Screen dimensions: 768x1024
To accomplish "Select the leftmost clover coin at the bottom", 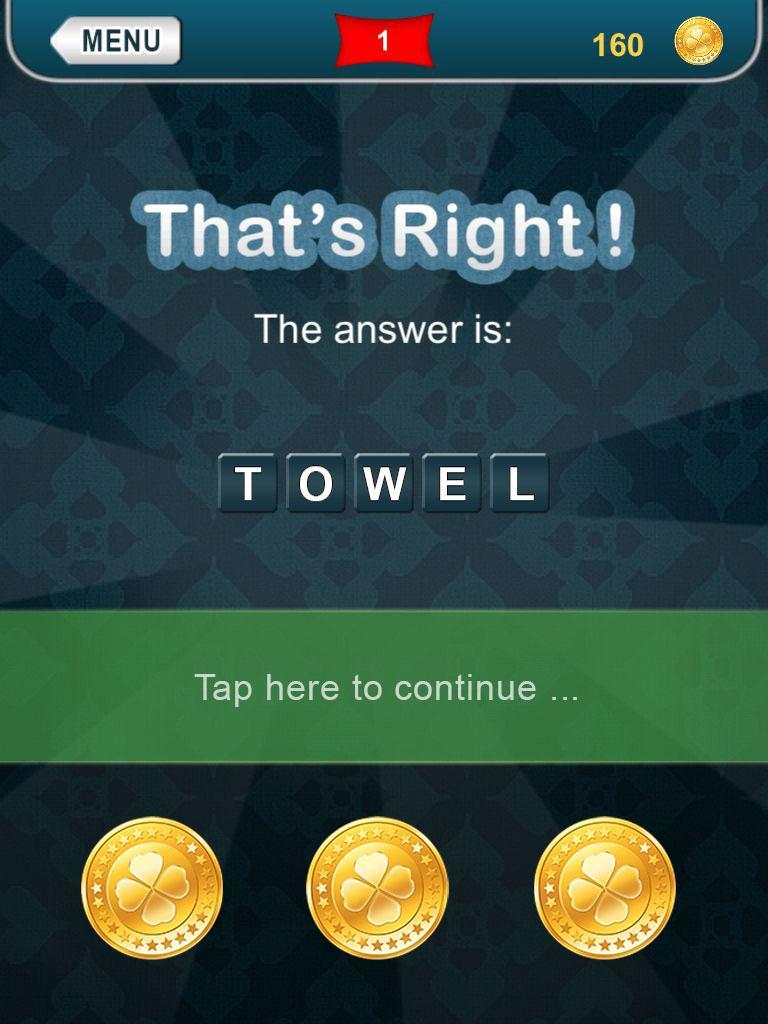I will pyautogui.click(x=152, y=884).
